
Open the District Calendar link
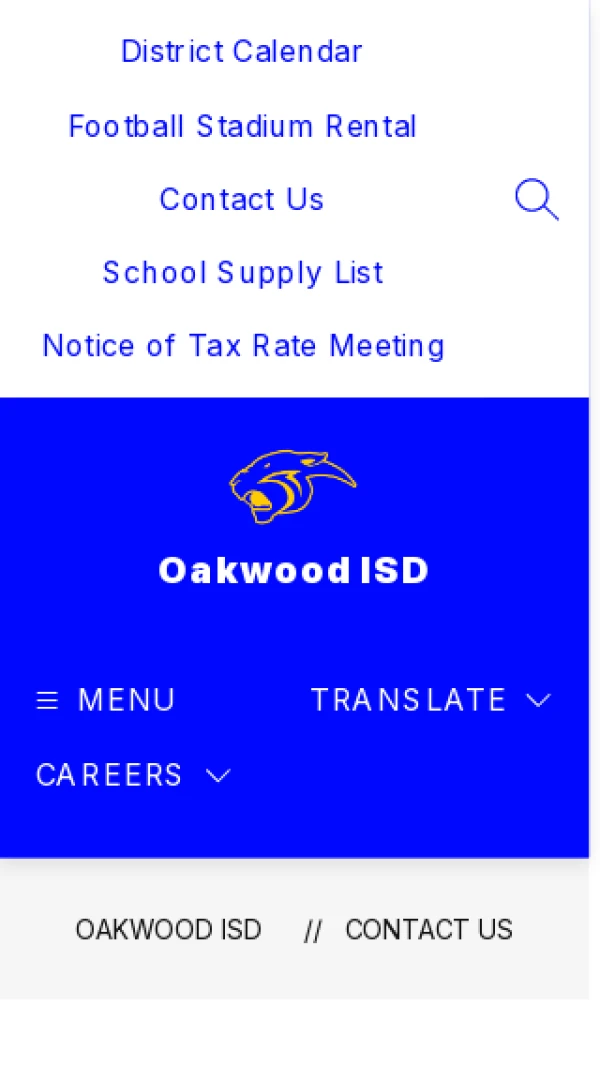click(241, 51)
